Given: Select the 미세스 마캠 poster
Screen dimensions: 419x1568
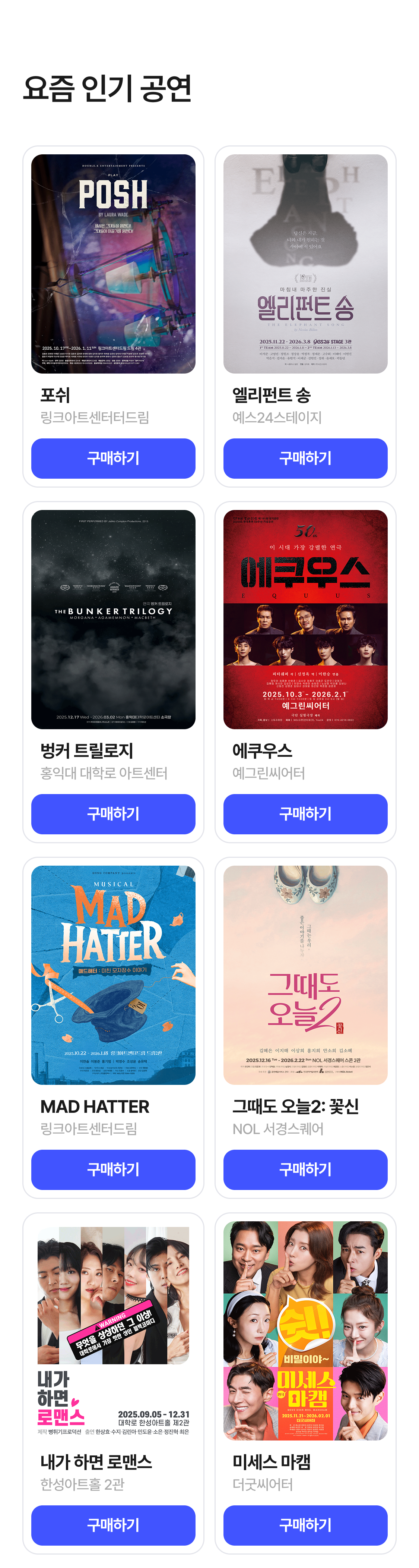Looking at the screenshot, I should pyautogui.click(x=305, y=1330).
